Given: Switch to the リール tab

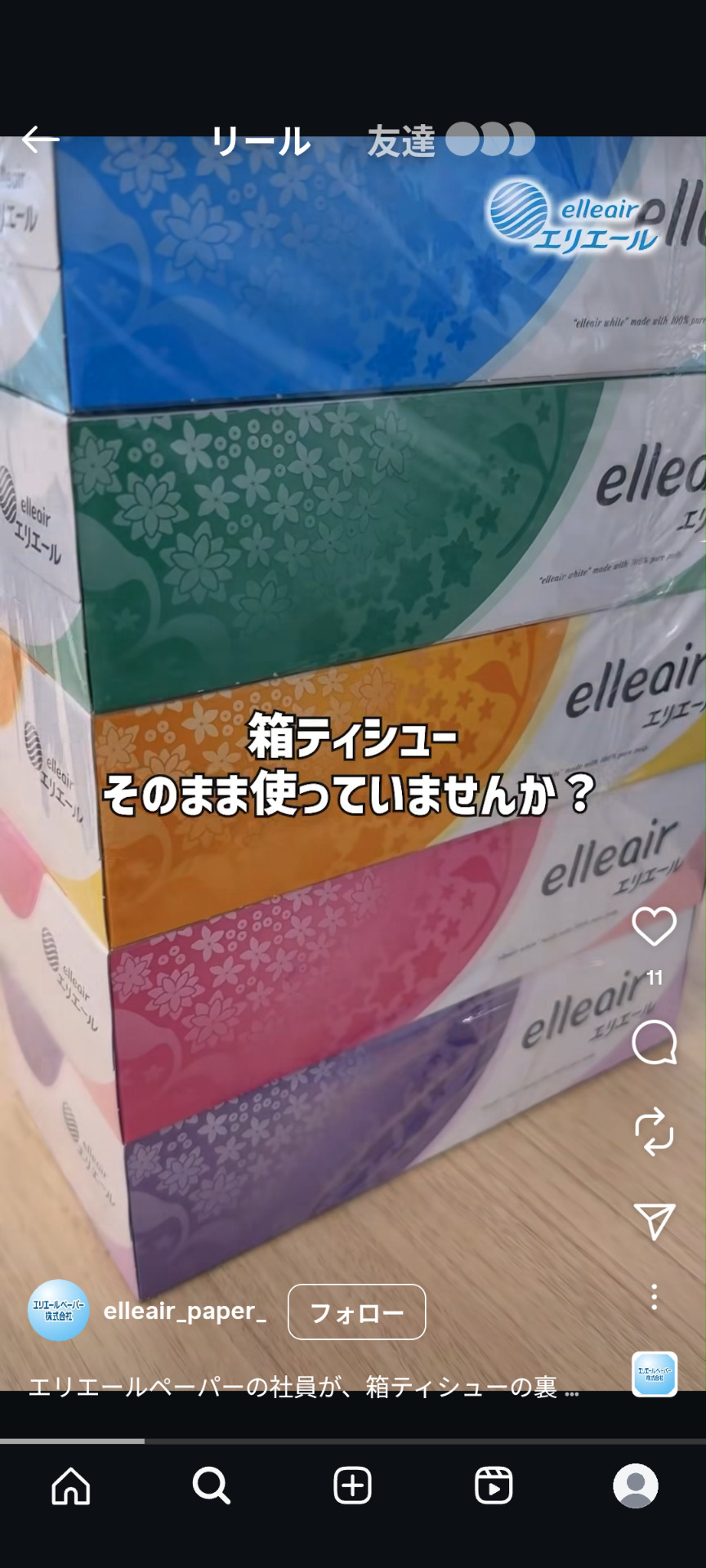Looking at the screenshot, I should click(x=261, y=141).
